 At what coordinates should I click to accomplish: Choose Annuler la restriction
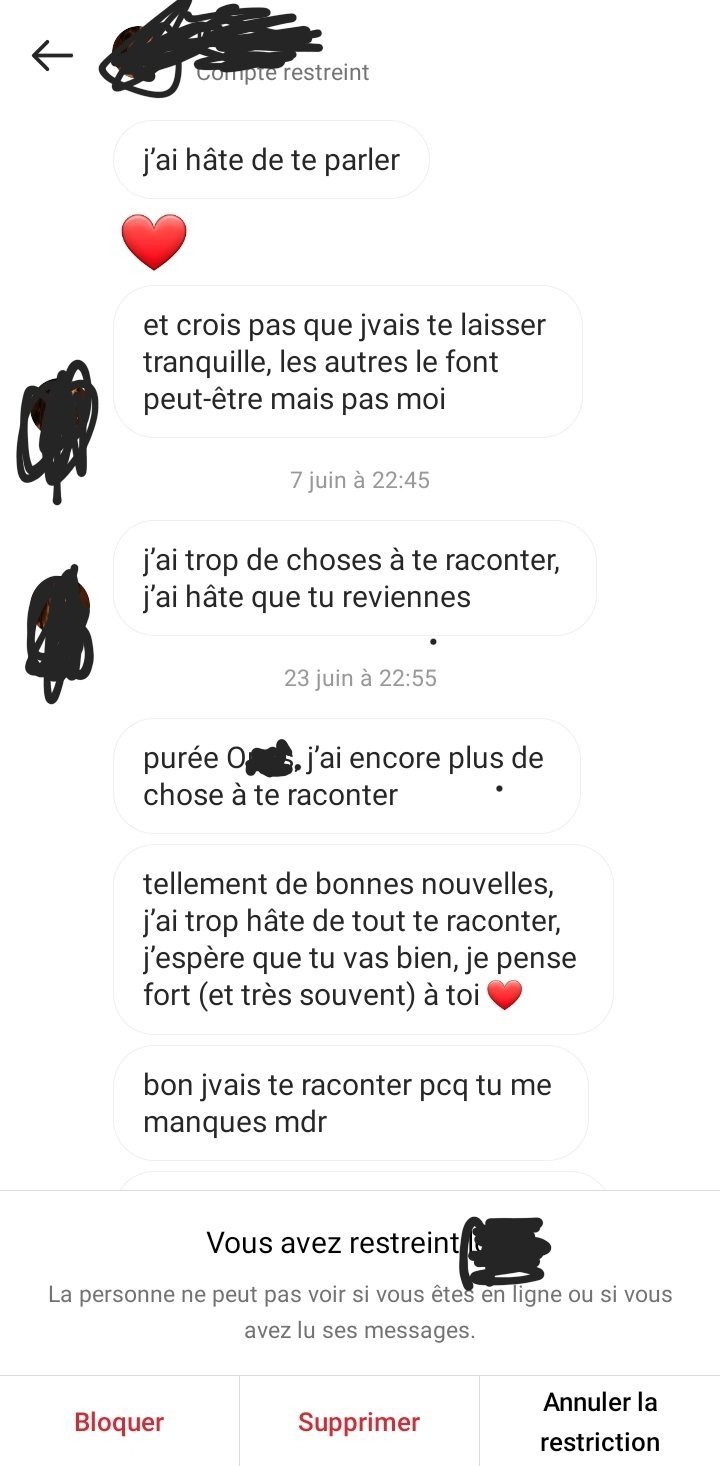pyautogui.click(x=600, y=1421)
